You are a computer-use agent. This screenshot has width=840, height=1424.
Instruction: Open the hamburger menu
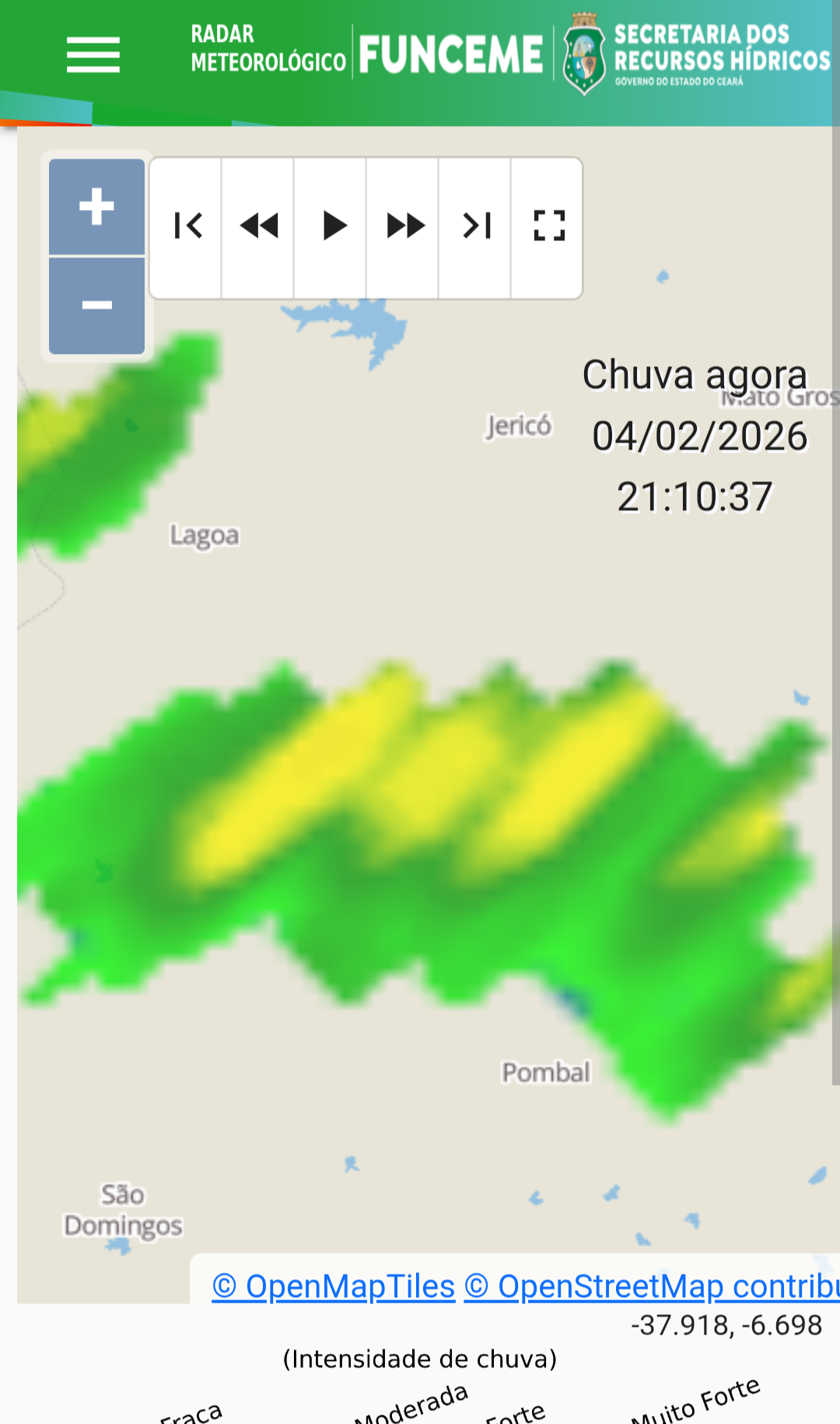pos(93,54)
